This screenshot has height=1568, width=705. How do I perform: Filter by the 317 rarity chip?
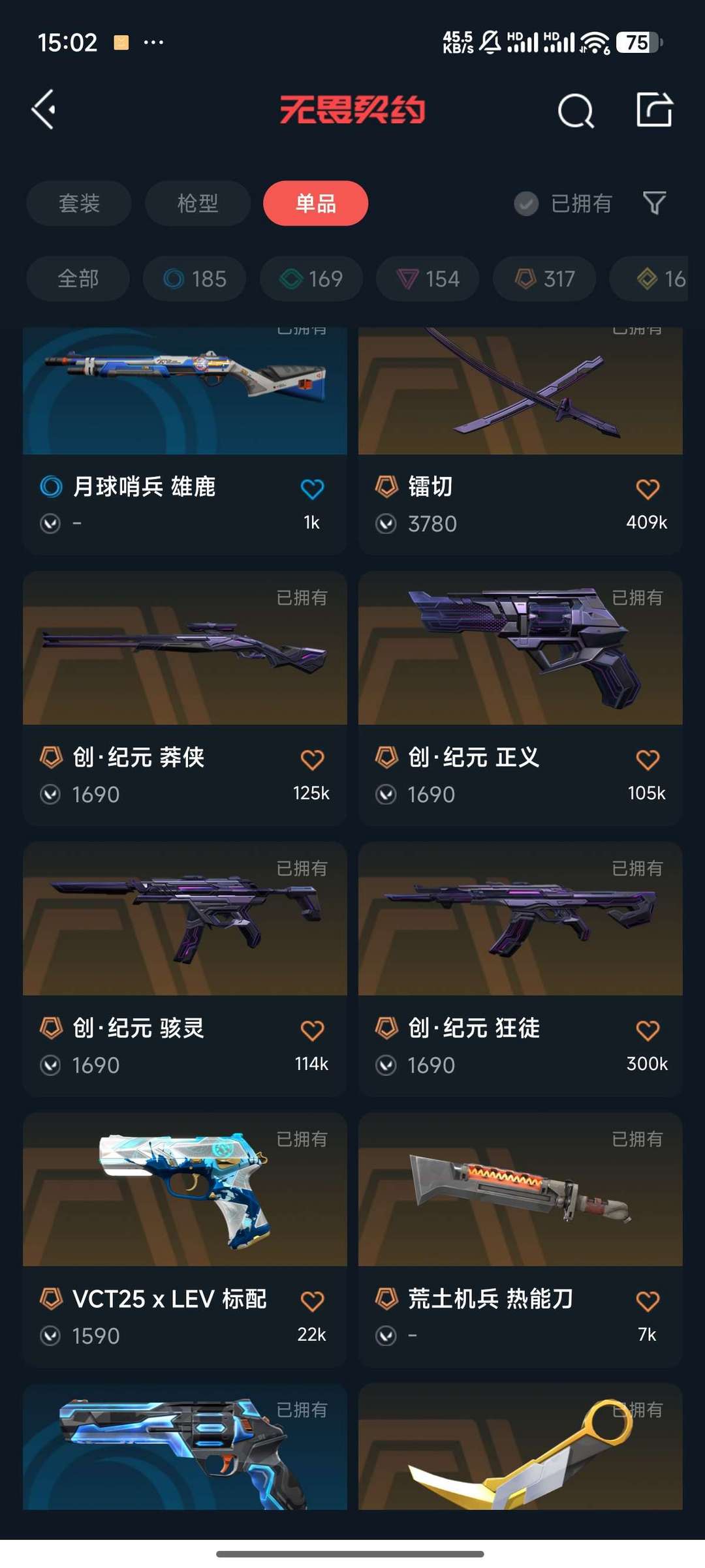coord(544,279)
